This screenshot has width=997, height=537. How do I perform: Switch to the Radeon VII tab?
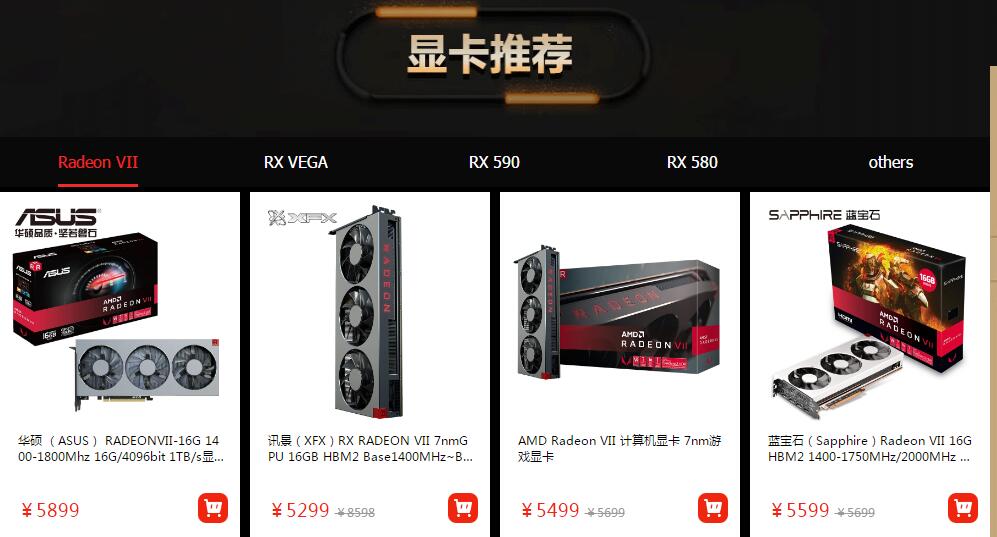98,162
